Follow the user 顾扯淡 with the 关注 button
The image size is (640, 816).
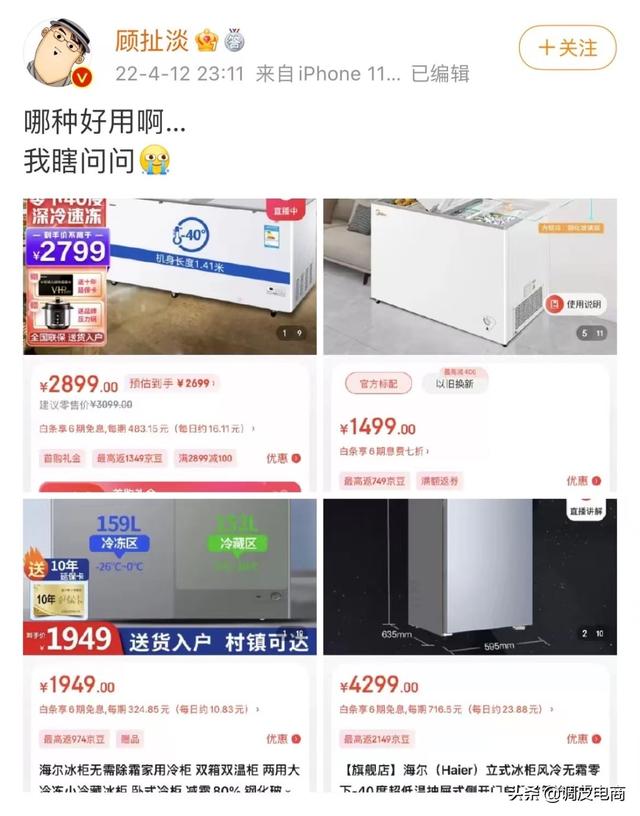coord(566,47)
